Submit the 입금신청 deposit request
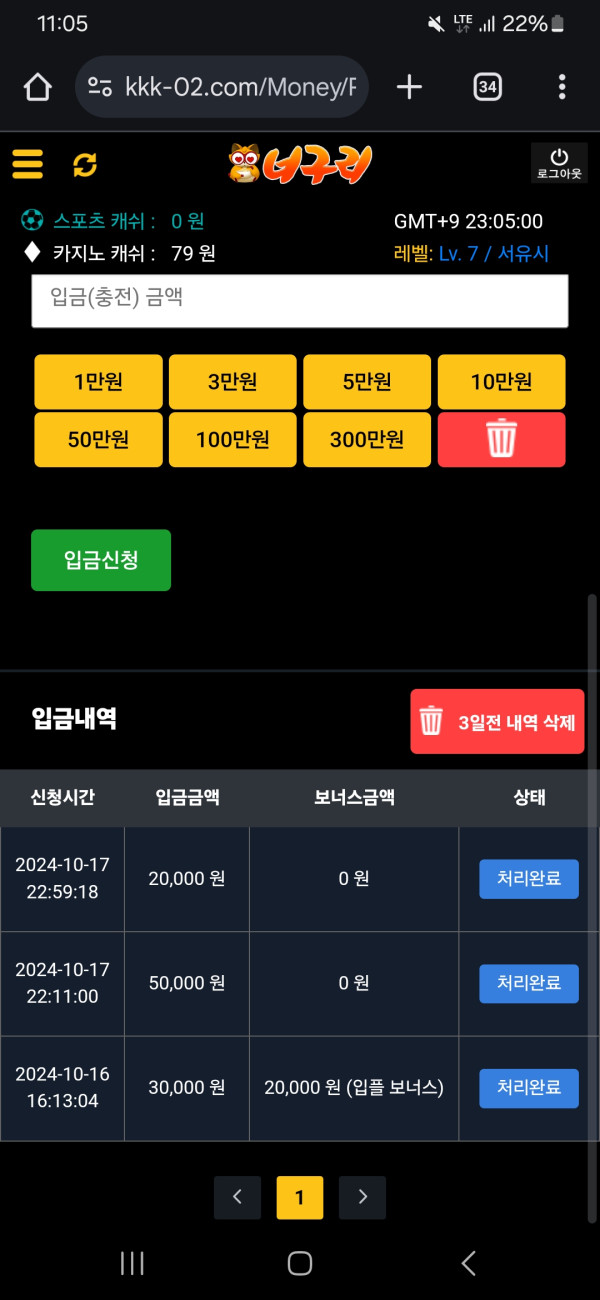Image resolution: width=600 pixels, height=1300 pixels. [101, 560]
